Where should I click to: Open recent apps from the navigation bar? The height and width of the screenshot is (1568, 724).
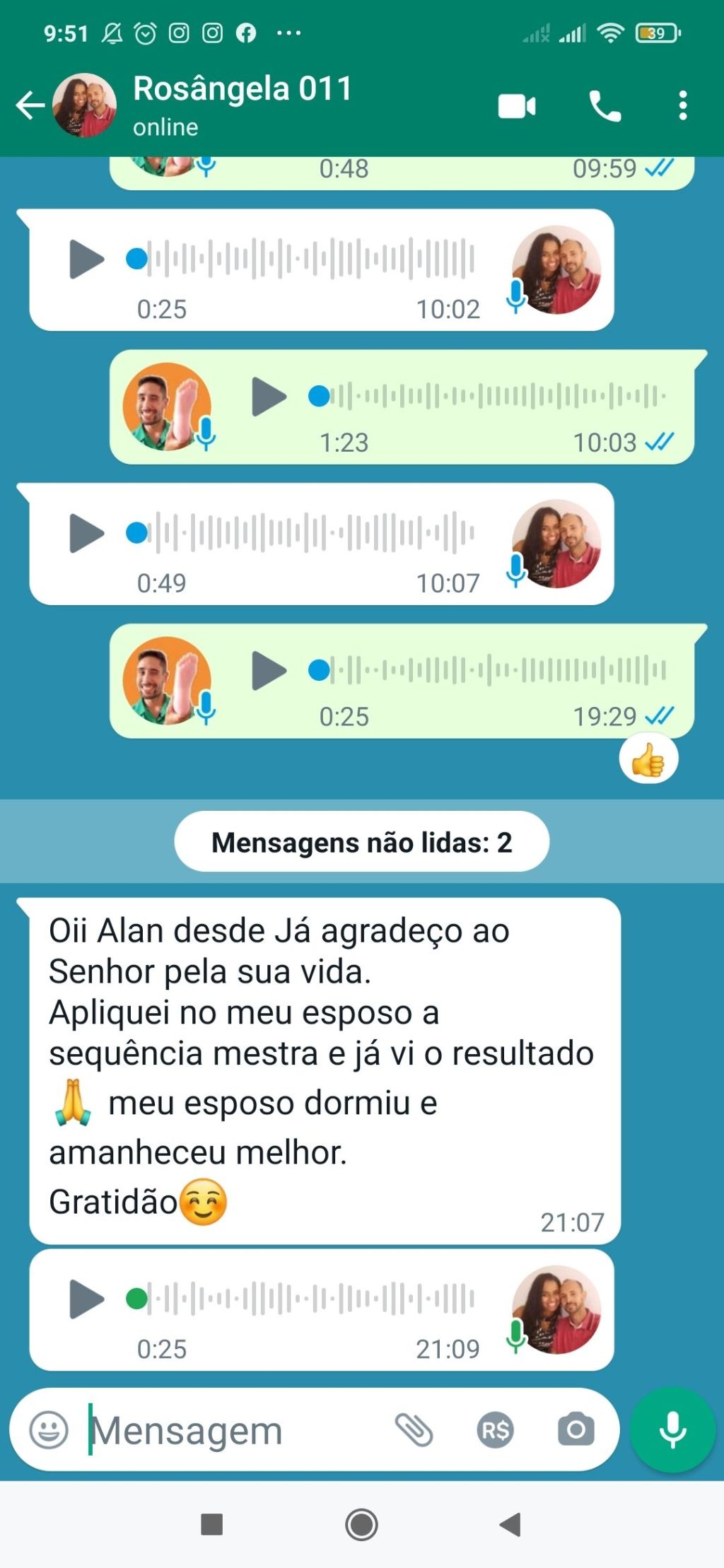211,1525
